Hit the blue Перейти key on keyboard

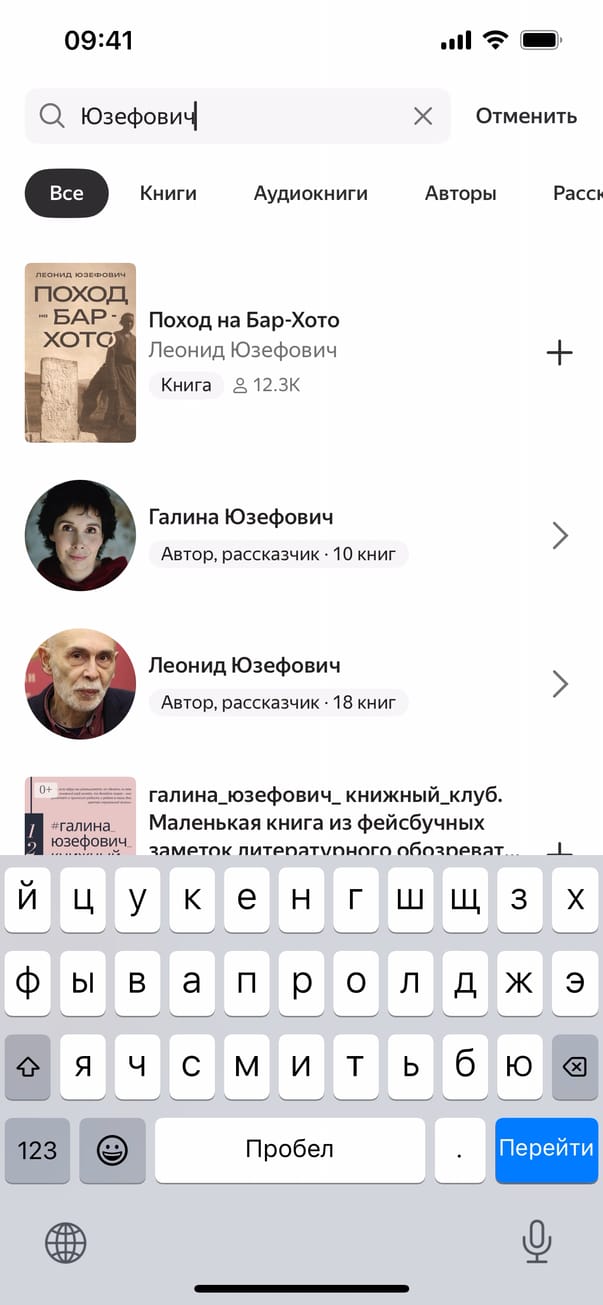(546, 1149)
